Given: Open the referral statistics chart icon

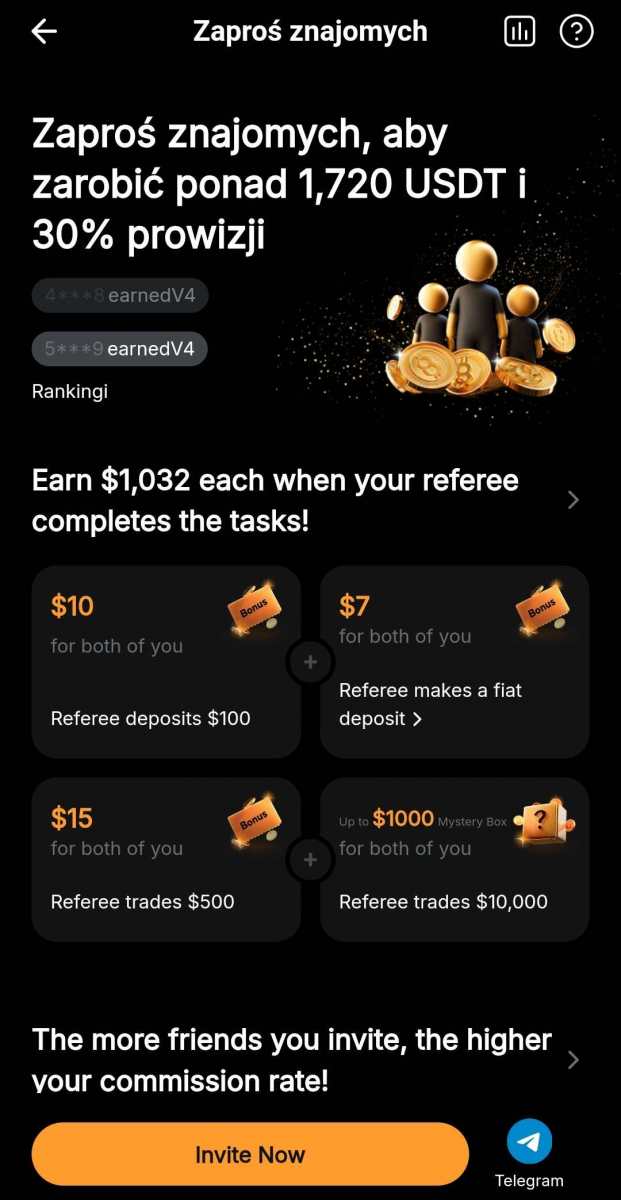Looking at the screenshot, I should click(519, 32).
